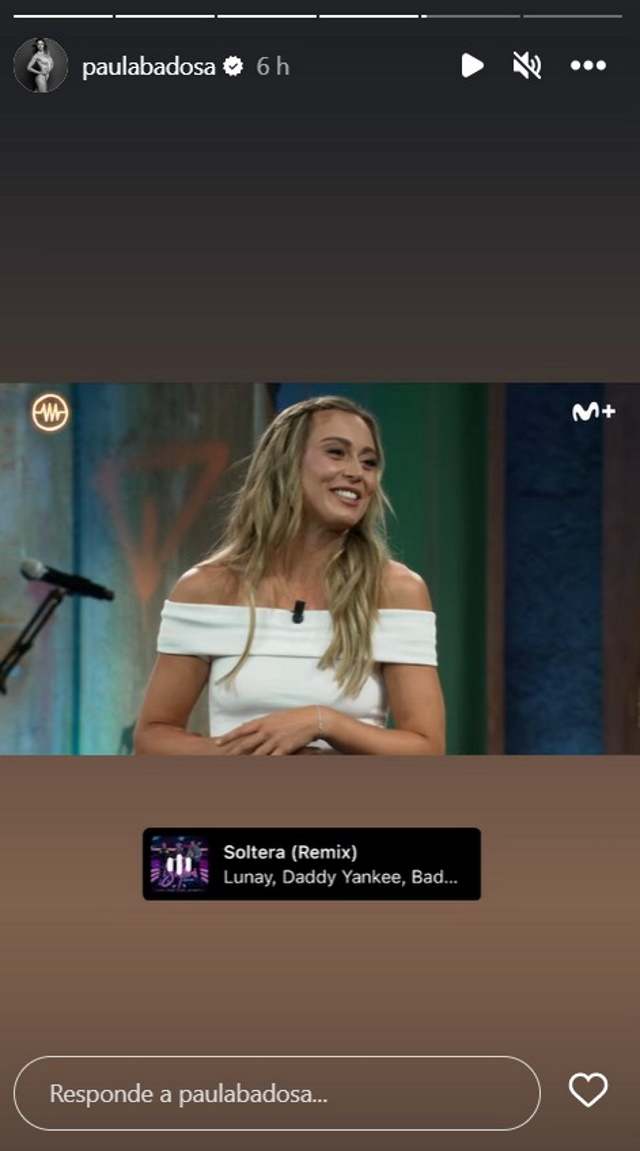640x1151 pixels.
Task: Open the Soltera (Remix) music sticker
Action: point(311,864)
